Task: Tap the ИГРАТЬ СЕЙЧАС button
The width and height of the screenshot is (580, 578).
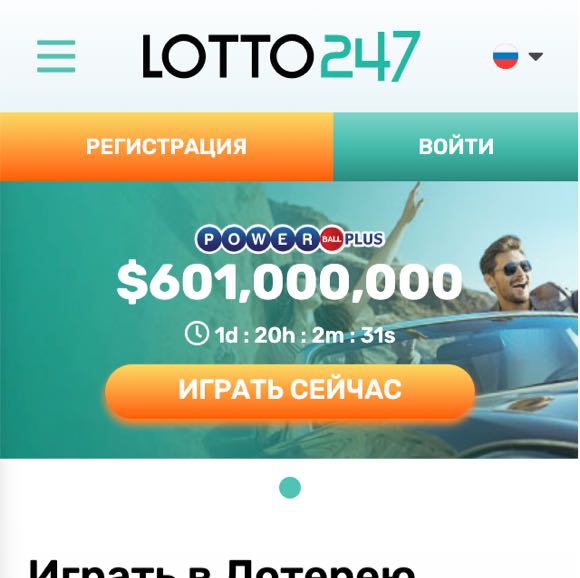Action: (x=290, y=390)
